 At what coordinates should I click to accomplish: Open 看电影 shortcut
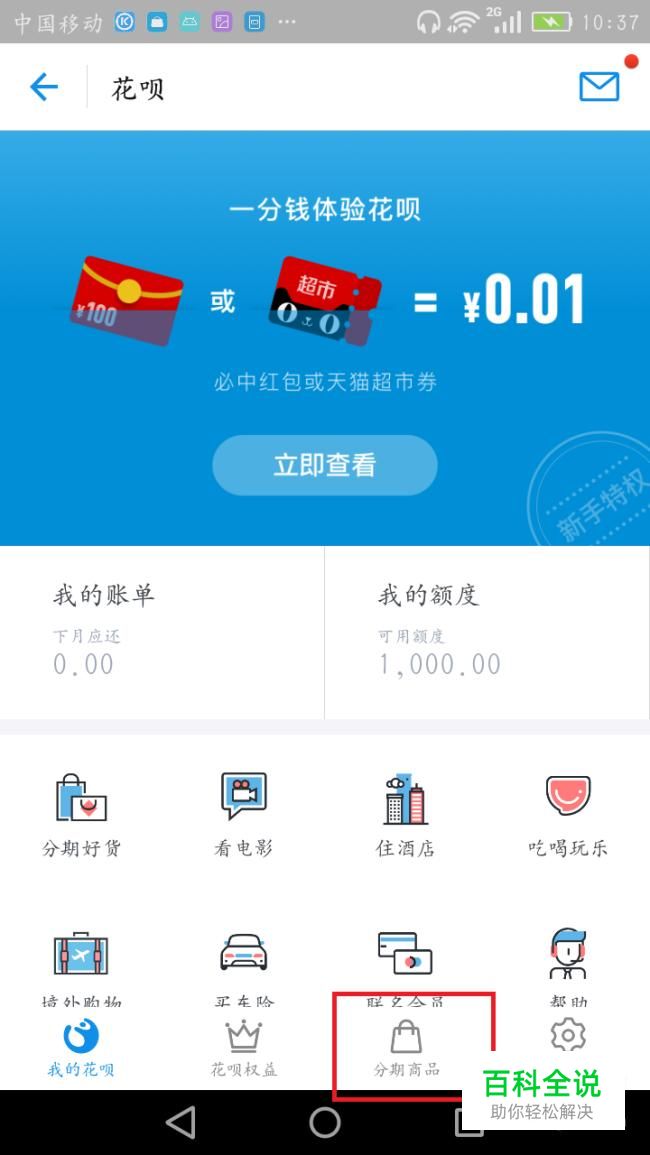243,814
